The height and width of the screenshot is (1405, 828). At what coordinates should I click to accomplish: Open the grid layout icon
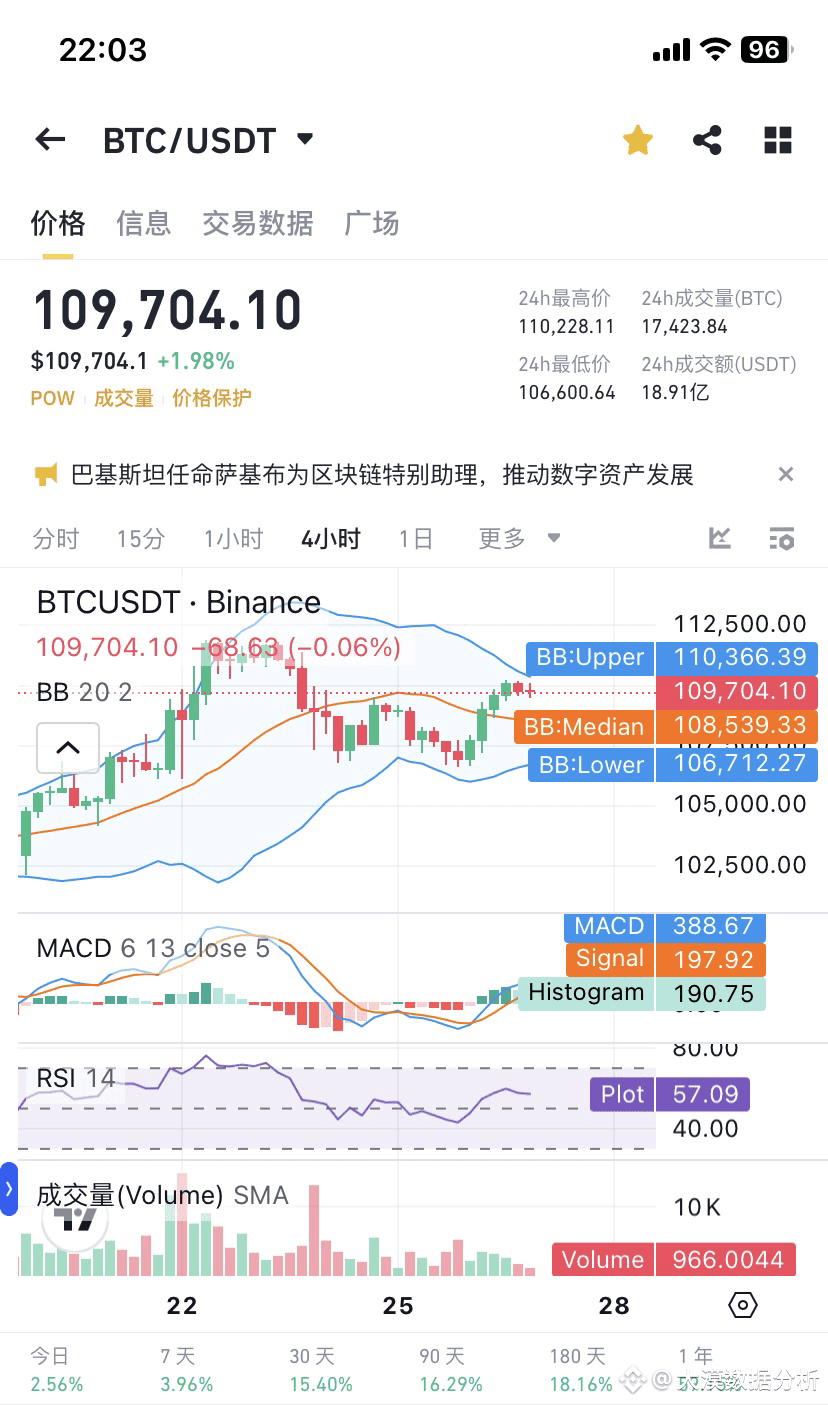(777, 140)
